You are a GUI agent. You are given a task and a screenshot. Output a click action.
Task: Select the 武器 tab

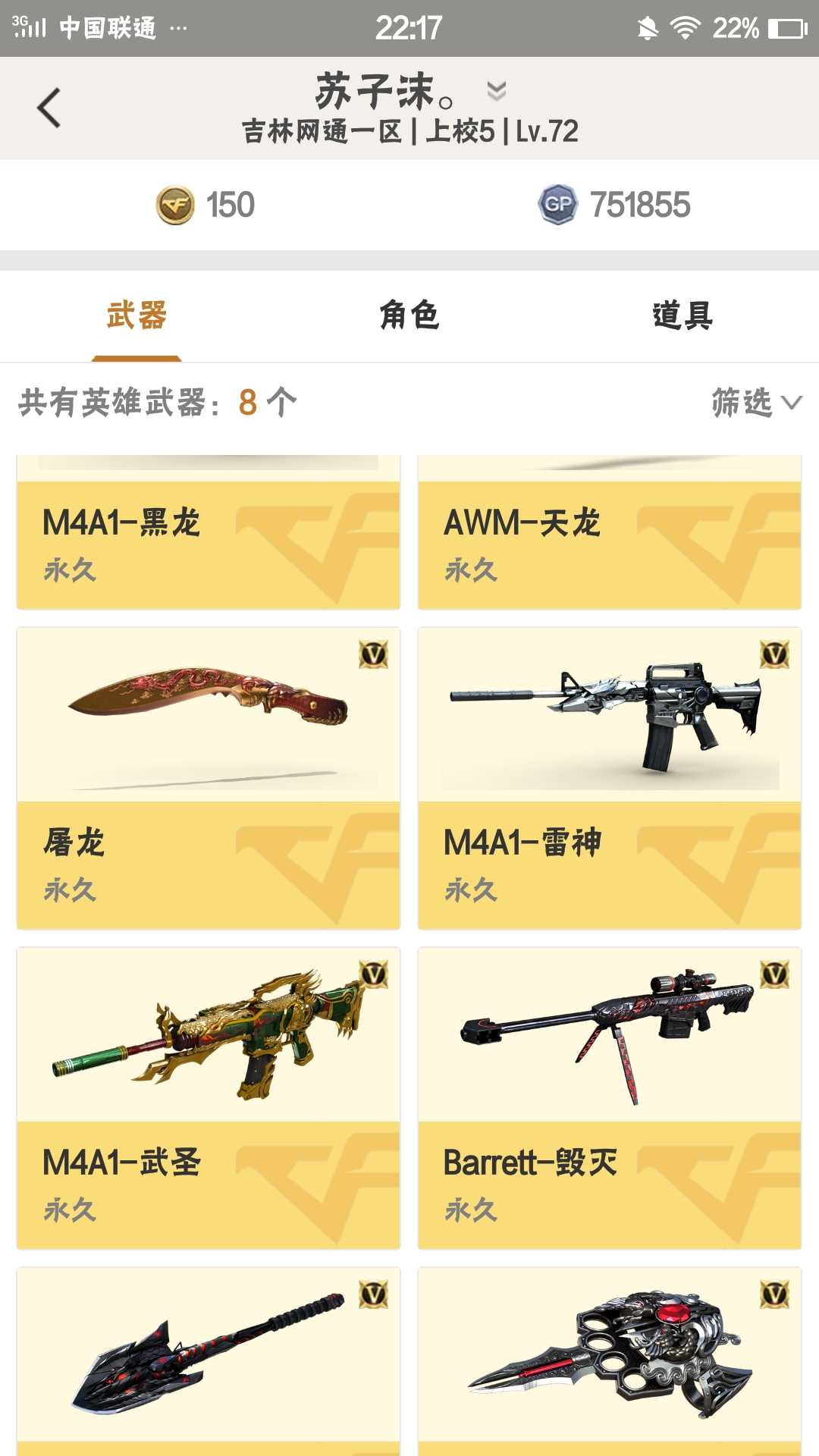136,315
